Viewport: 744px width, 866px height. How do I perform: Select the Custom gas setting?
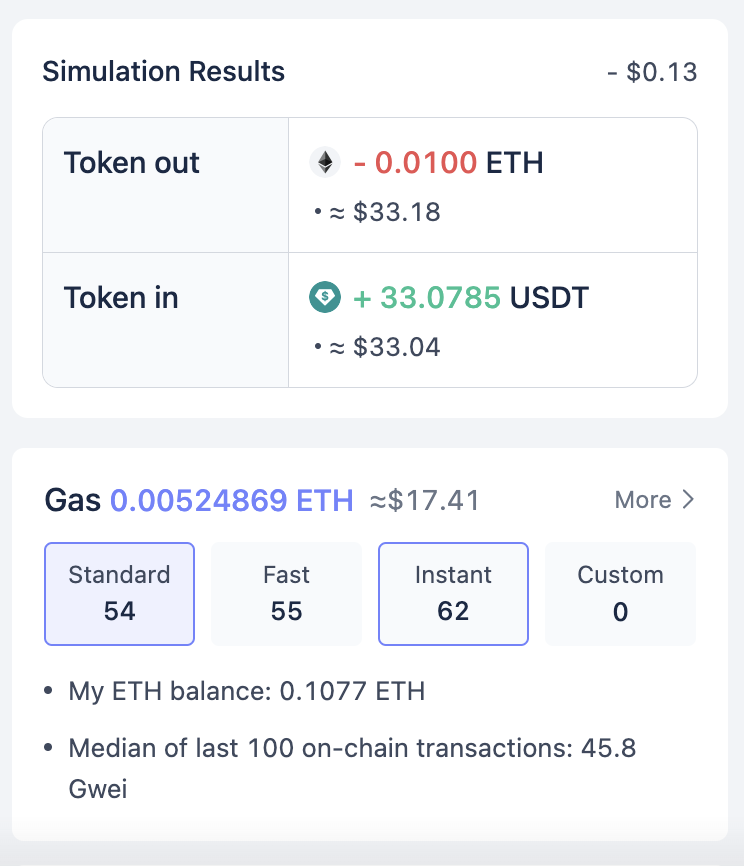point(620,594)
